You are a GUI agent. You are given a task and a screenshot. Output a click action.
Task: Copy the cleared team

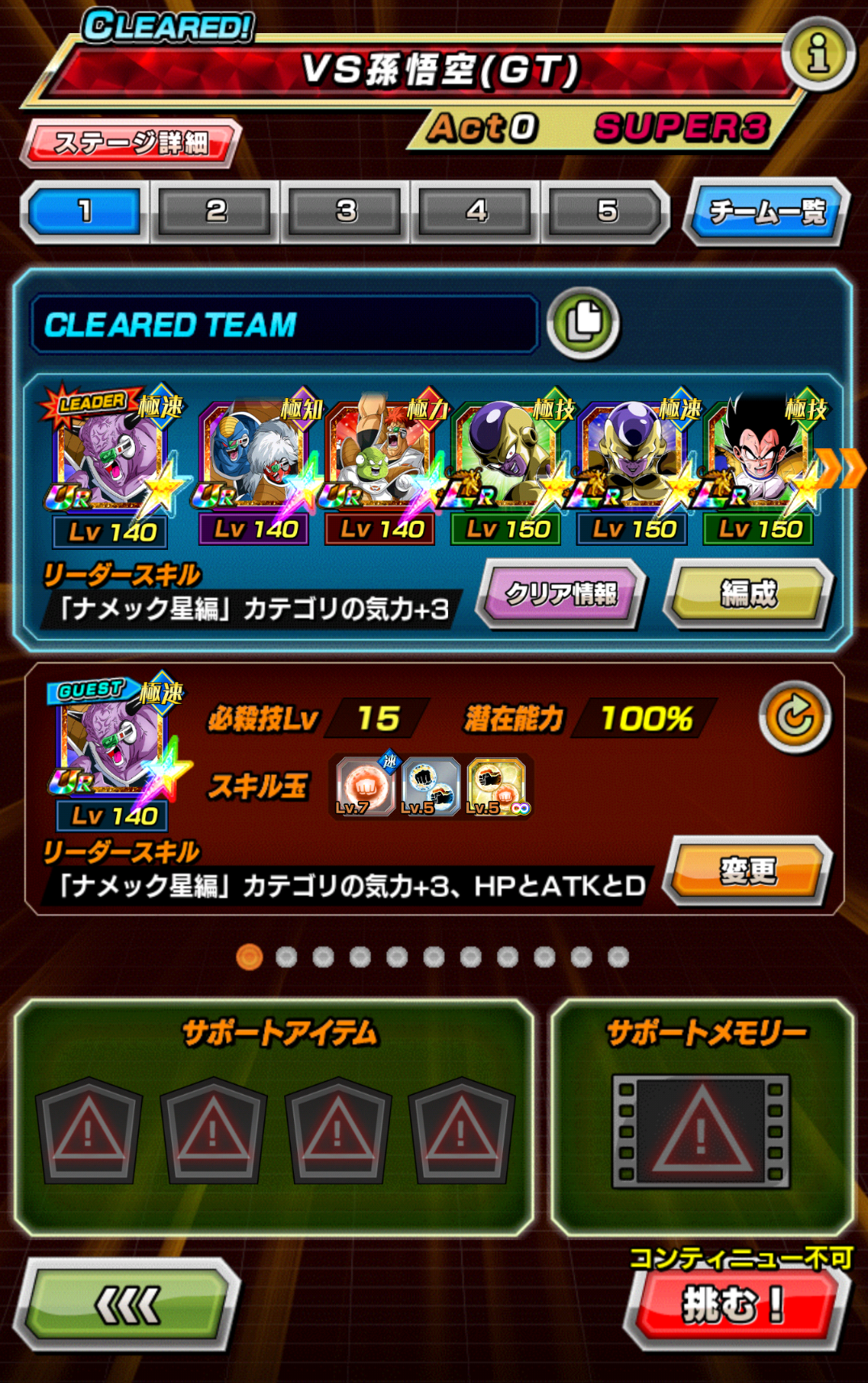click(583, 323)
